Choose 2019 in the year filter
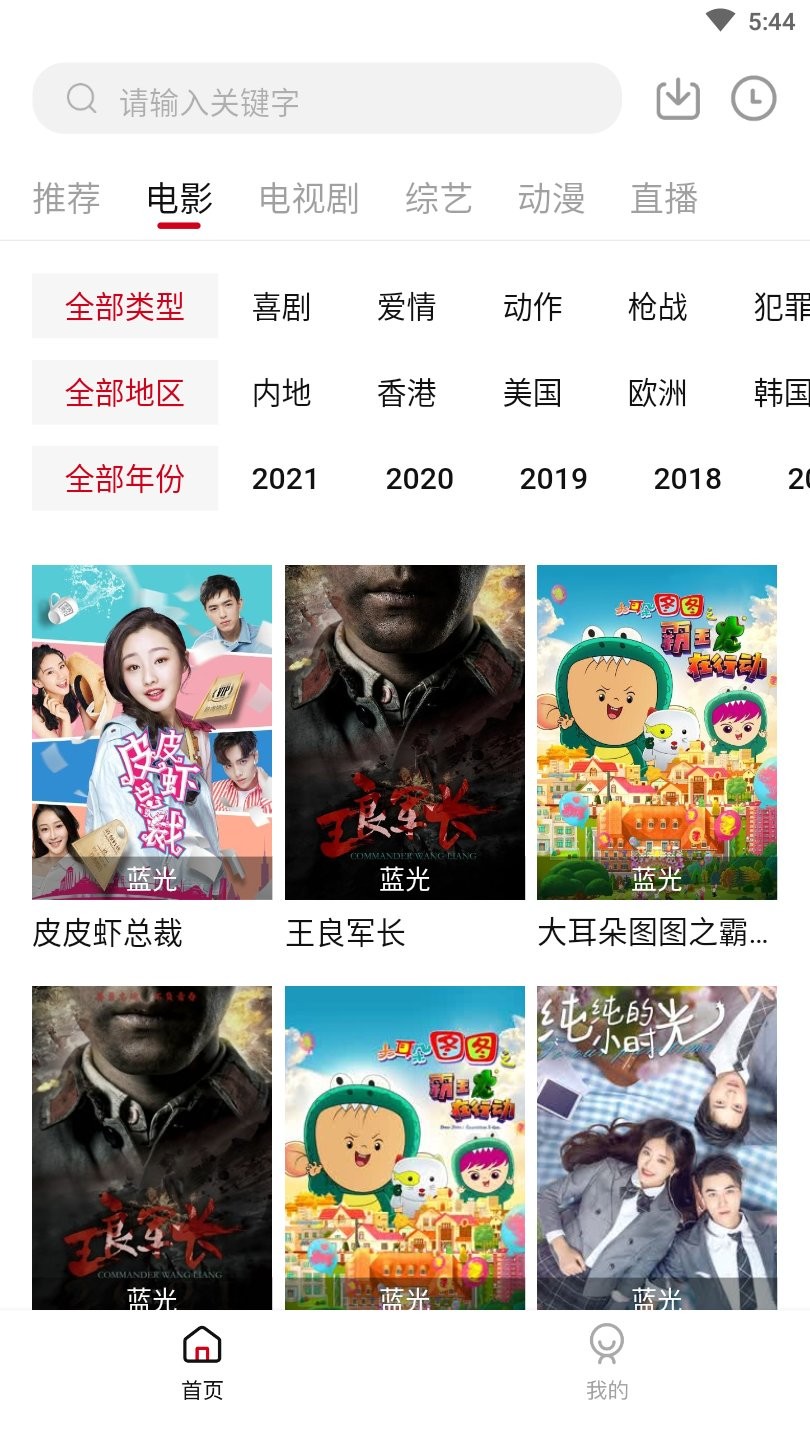 click(553, 479)
